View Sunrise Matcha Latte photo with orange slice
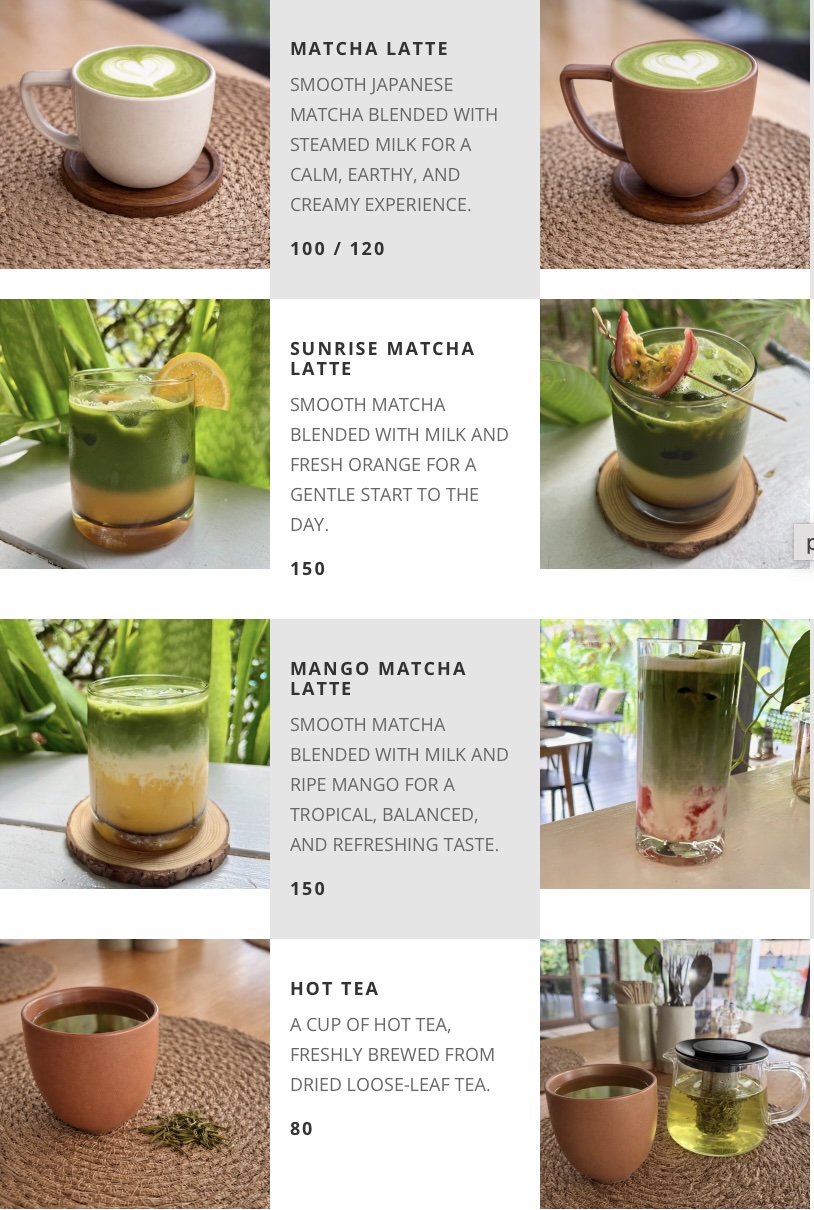The width and height of the screenshot is (814, 1210). click(134, 434)
